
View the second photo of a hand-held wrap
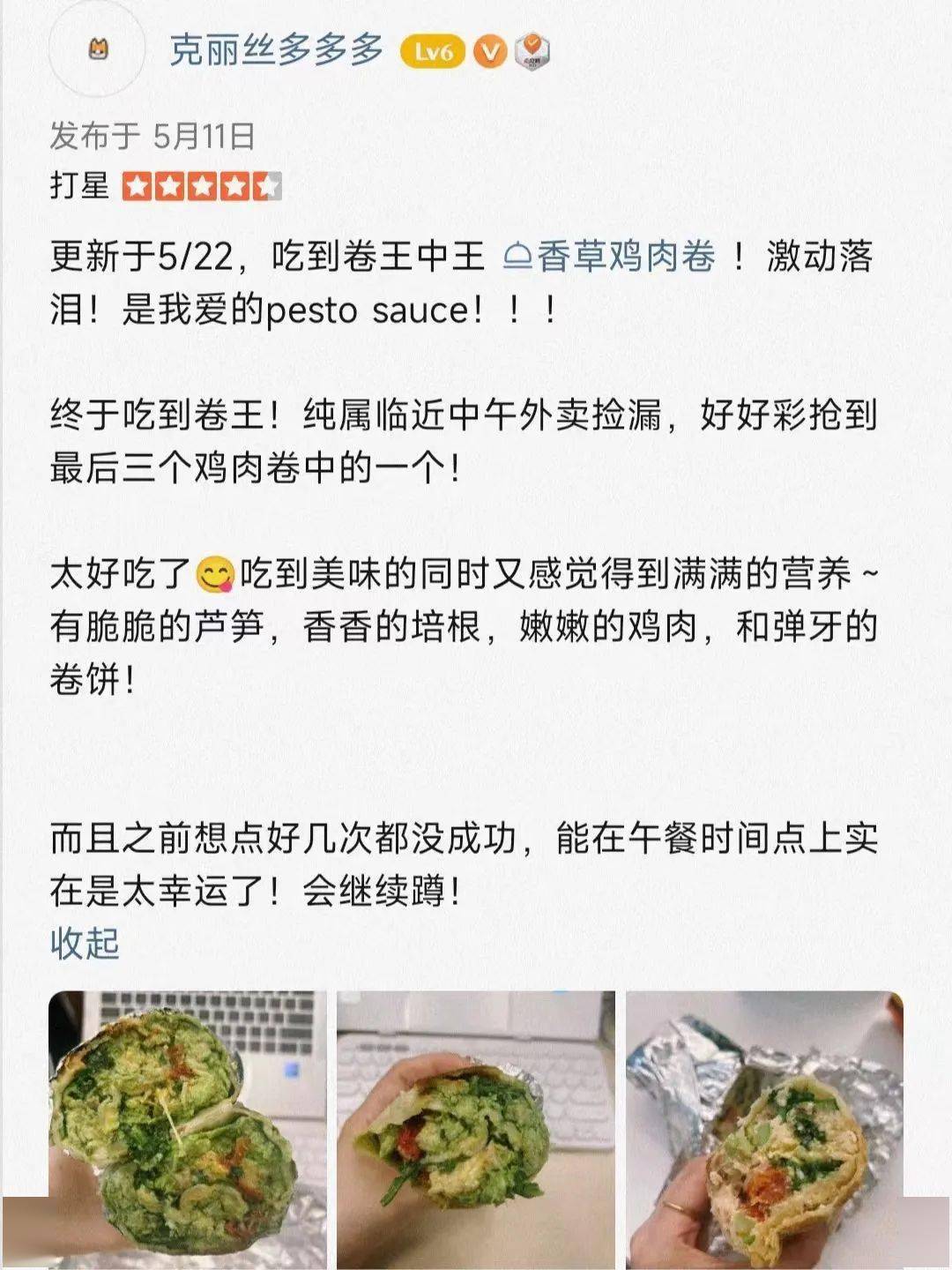(x=476, y=1129)
